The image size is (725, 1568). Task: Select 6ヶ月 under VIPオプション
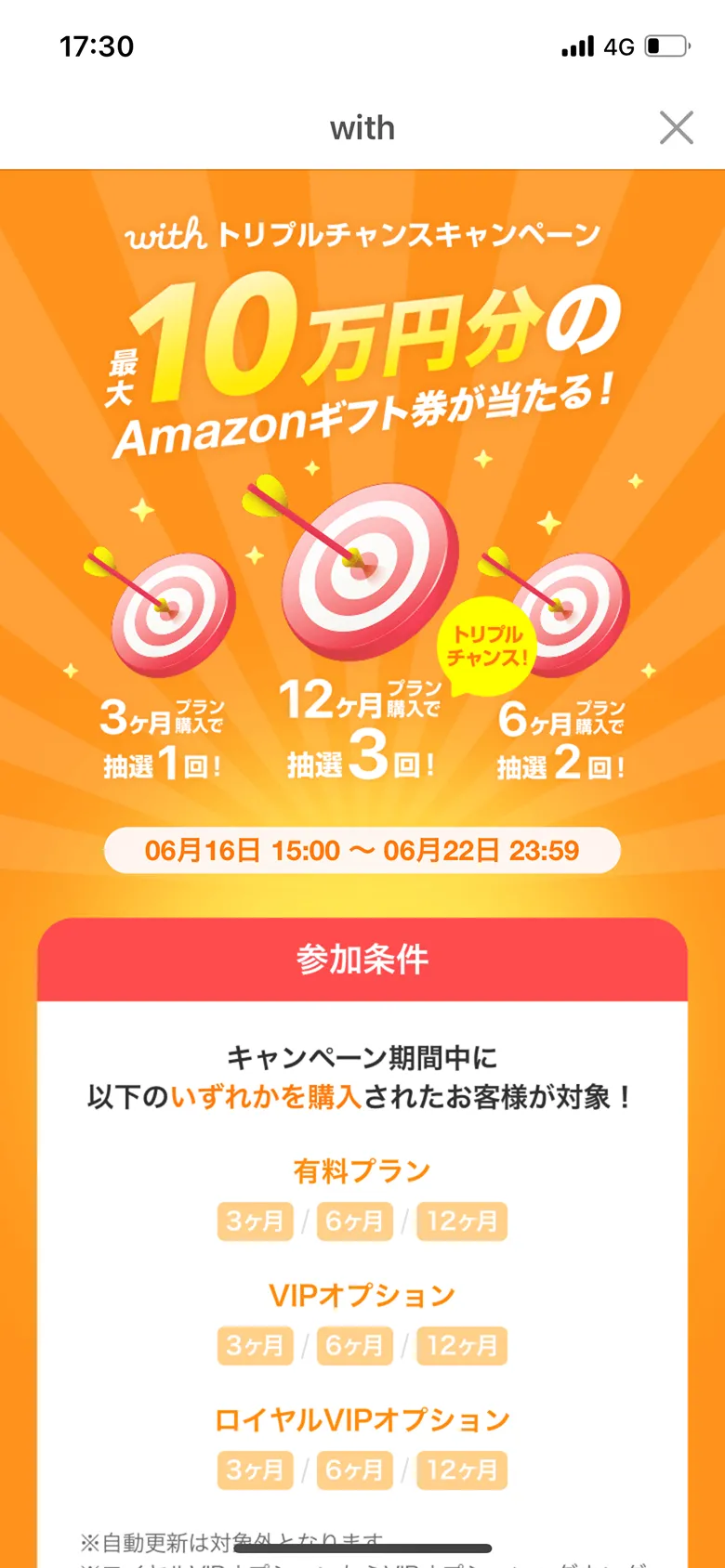coord(354,1345)
